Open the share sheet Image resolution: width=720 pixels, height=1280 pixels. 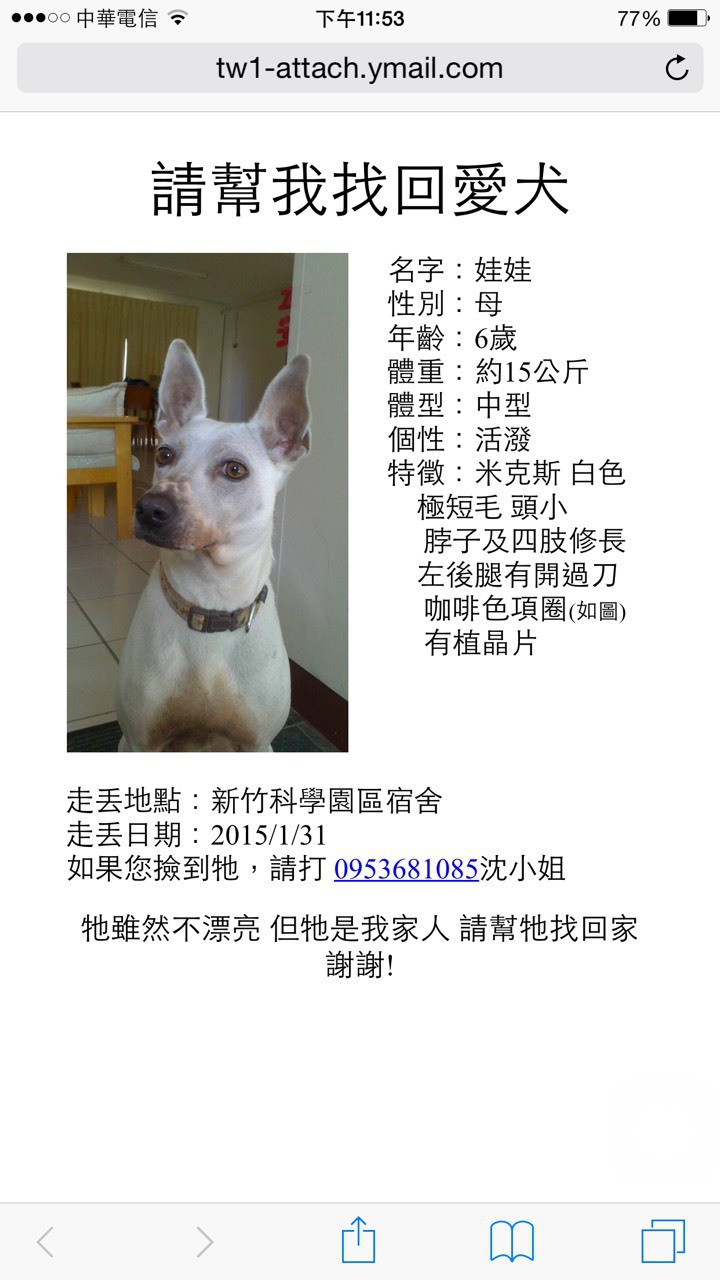pyautogui.click(x=358, y=1240)
